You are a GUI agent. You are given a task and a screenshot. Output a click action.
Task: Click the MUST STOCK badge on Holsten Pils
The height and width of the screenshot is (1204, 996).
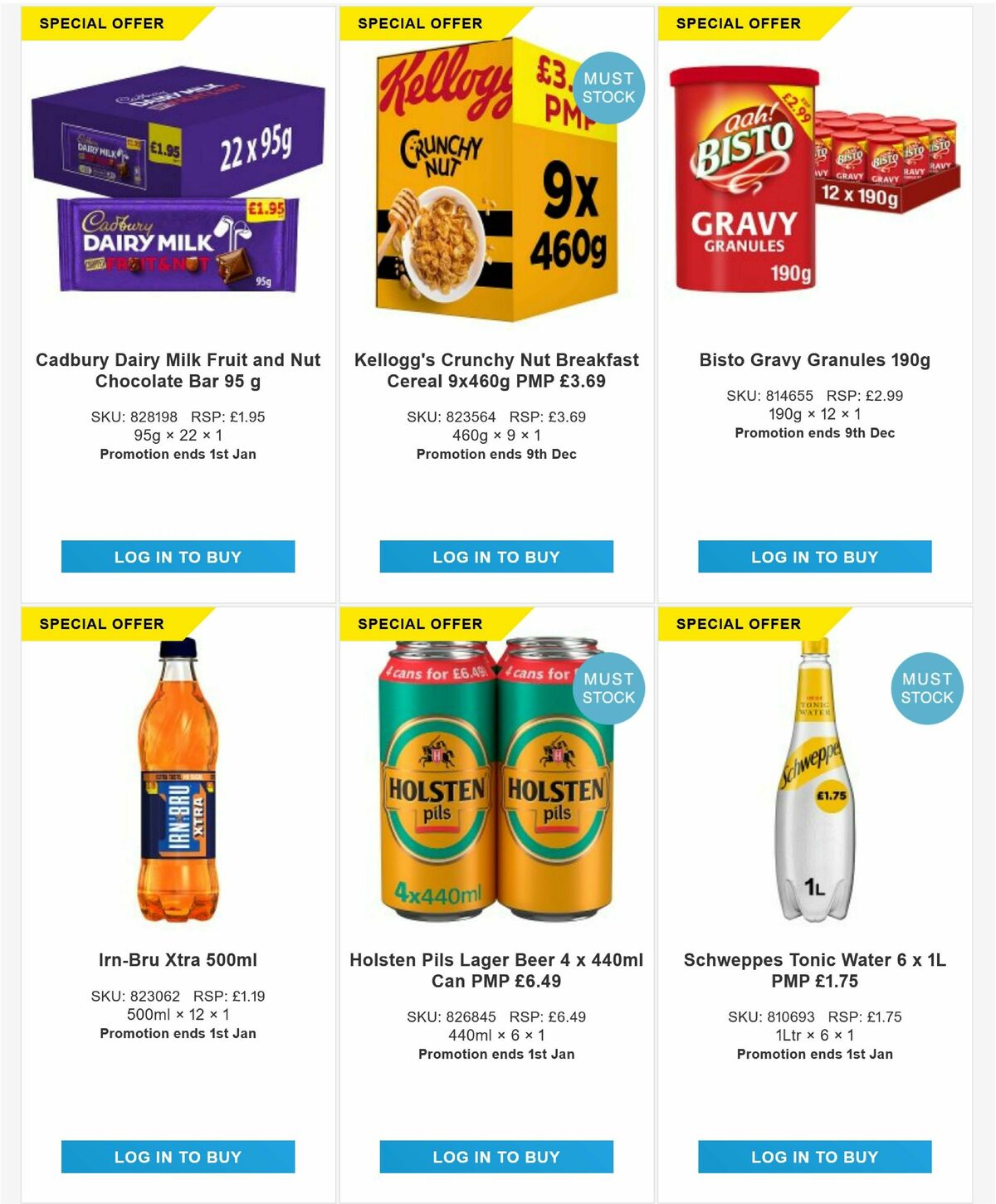pos(608,690)
